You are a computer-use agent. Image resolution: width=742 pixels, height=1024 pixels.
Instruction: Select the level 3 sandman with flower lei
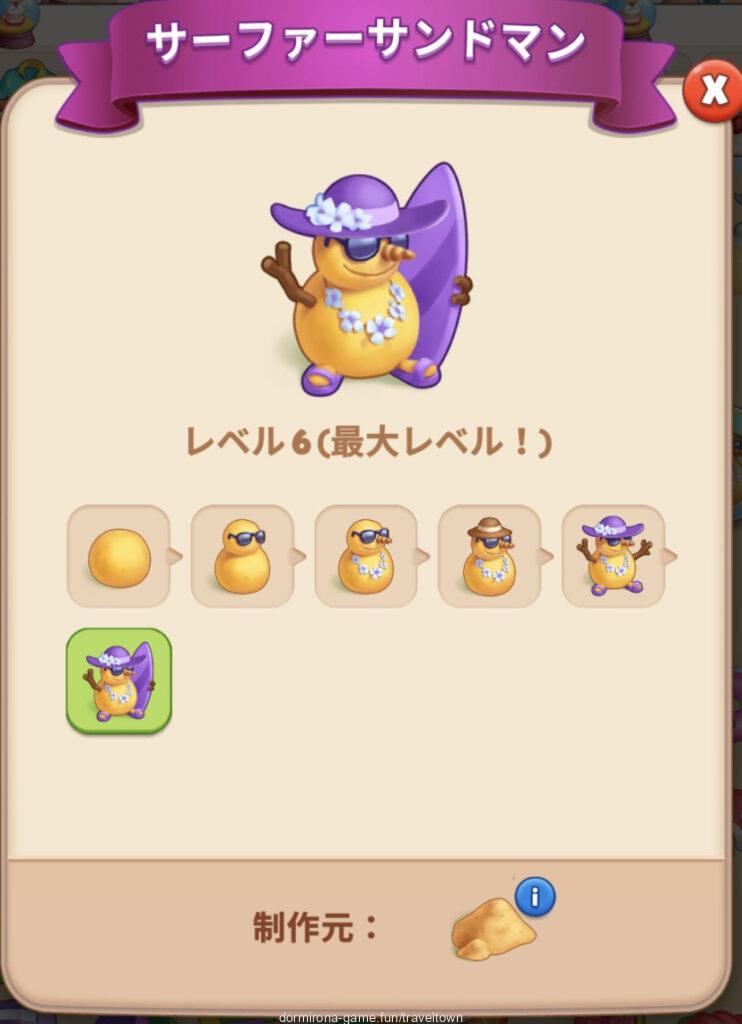(366, 556)
